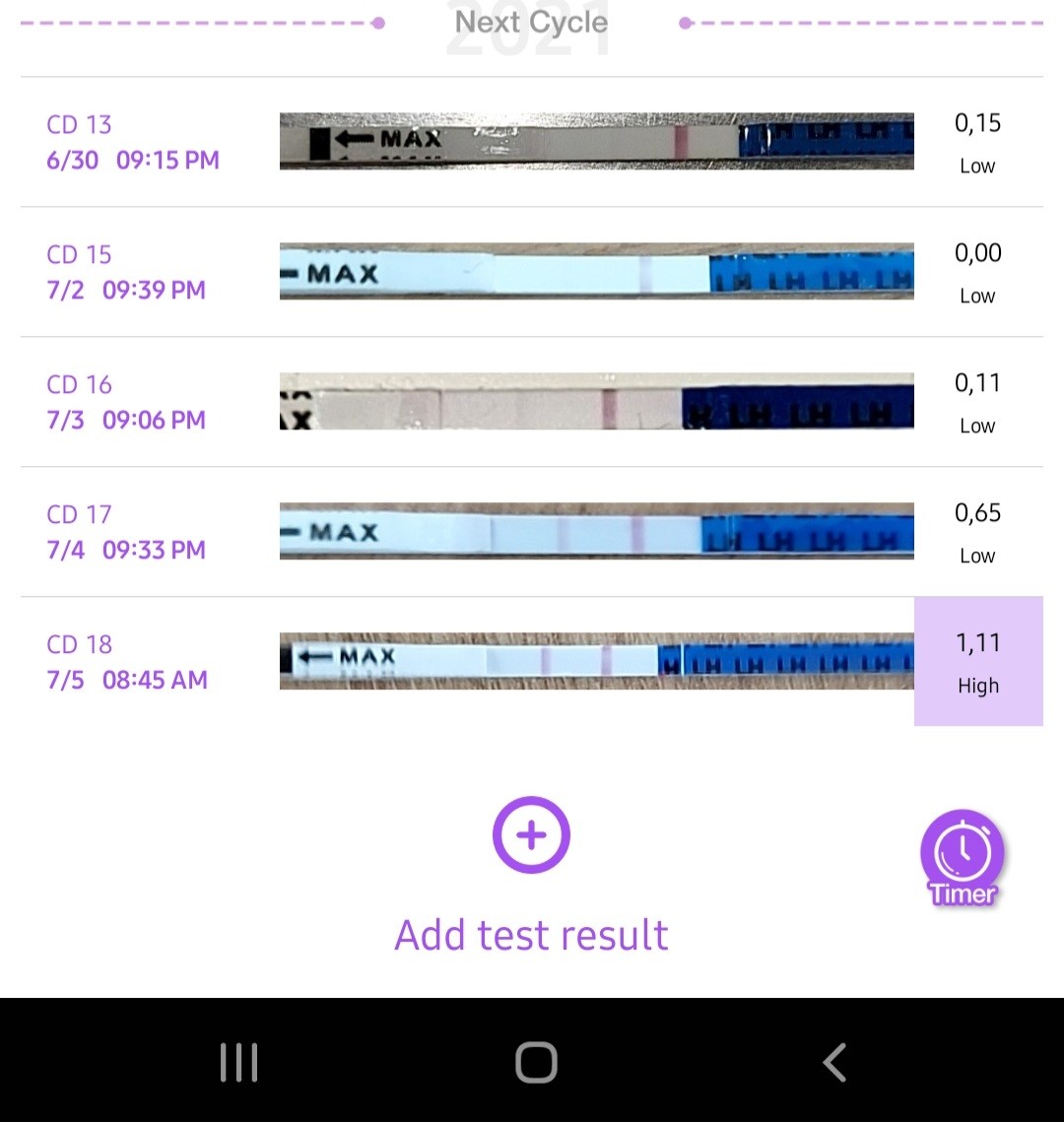
Task: Add a new test result
Action: pyautogui.click(x=531, y=835)
